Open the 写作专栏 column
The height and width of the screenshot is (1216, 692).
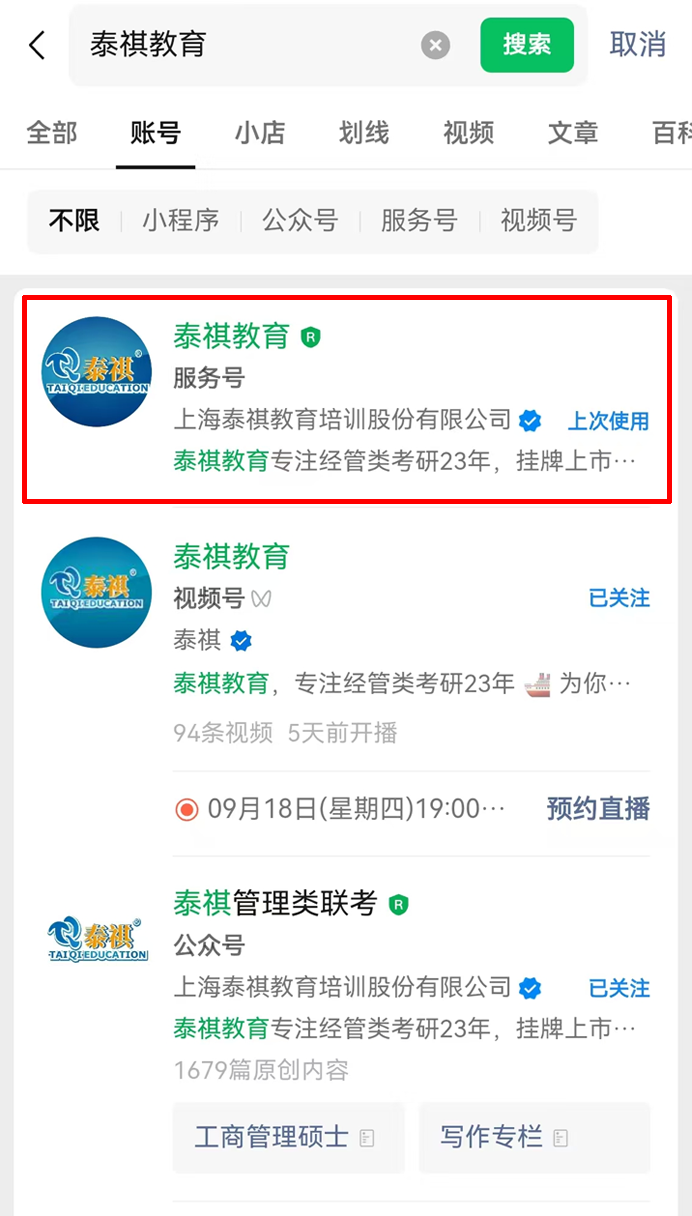pyautogui.click(x=534, y=1137)
